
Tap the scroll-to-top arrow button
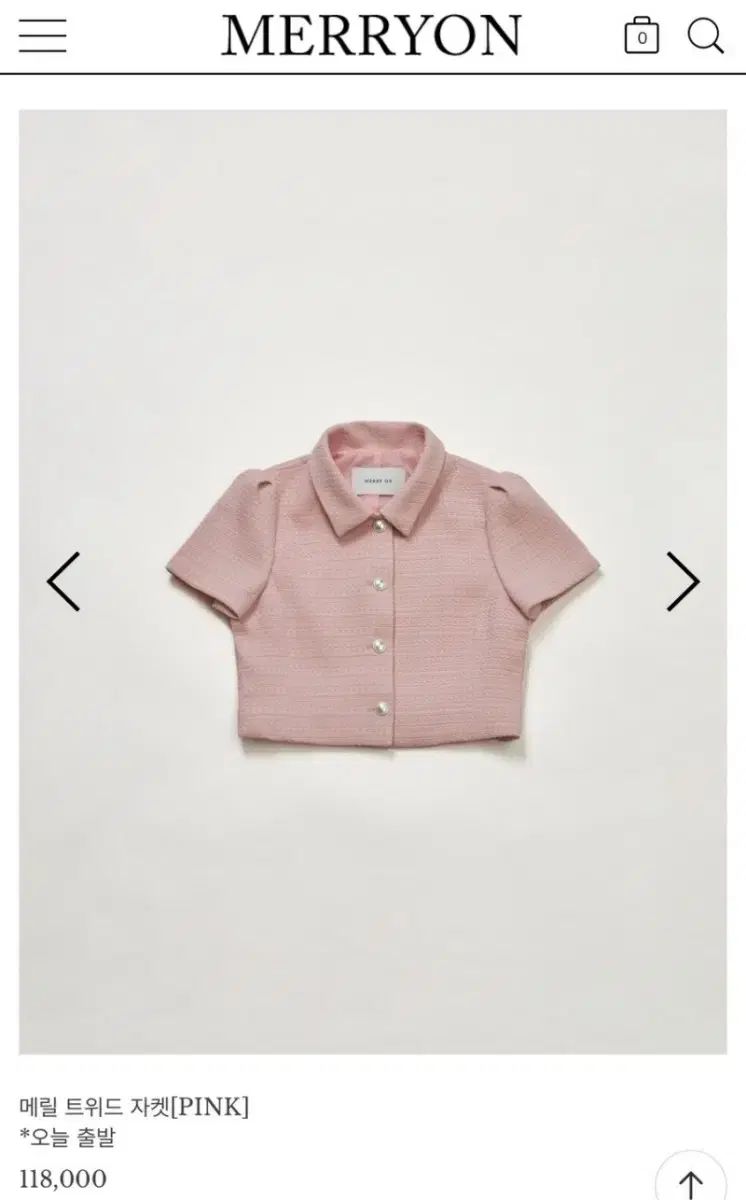pos(691,1181)
